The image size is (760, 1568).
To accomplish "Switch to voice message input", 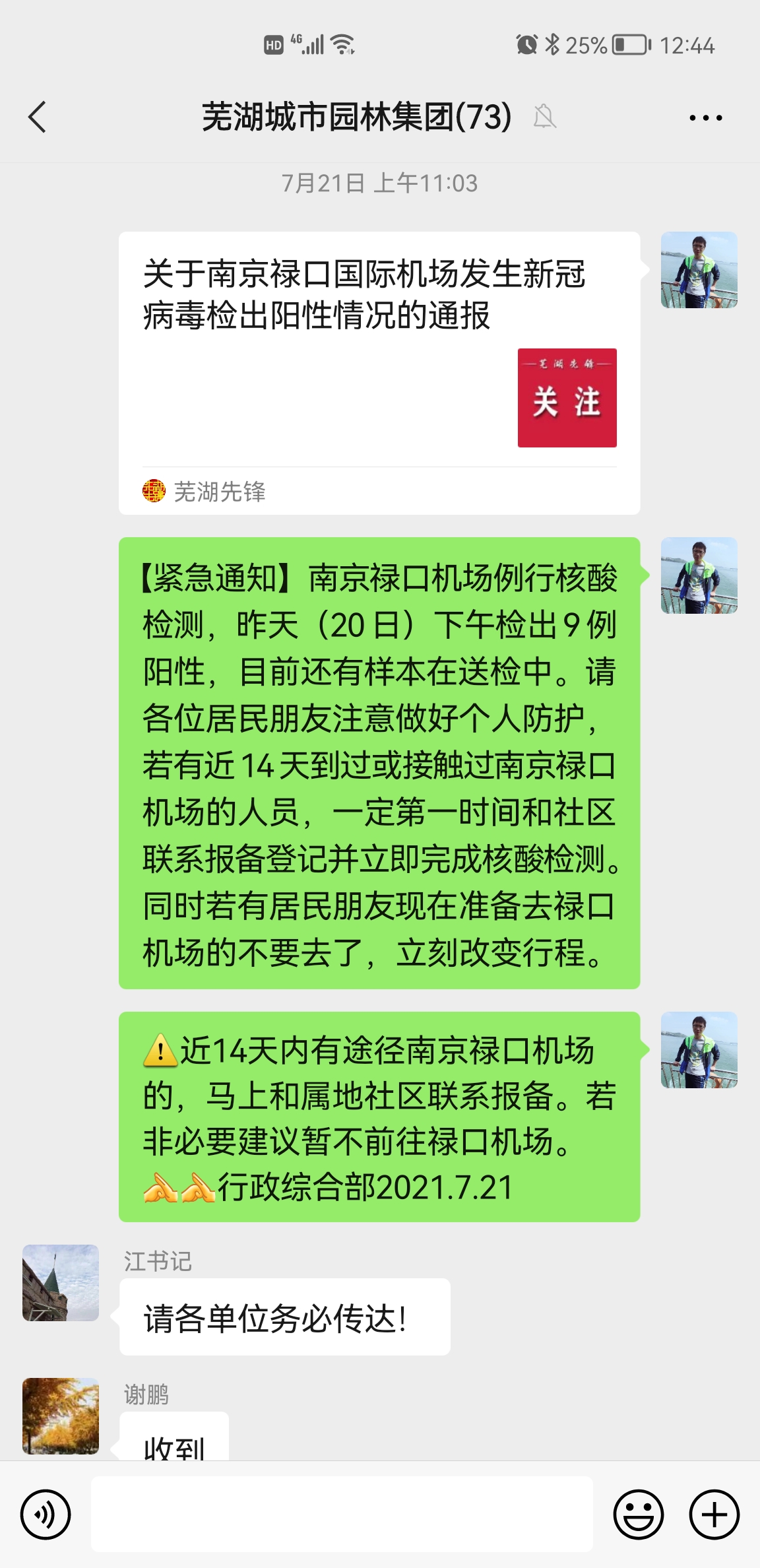I will (46, 1515).
